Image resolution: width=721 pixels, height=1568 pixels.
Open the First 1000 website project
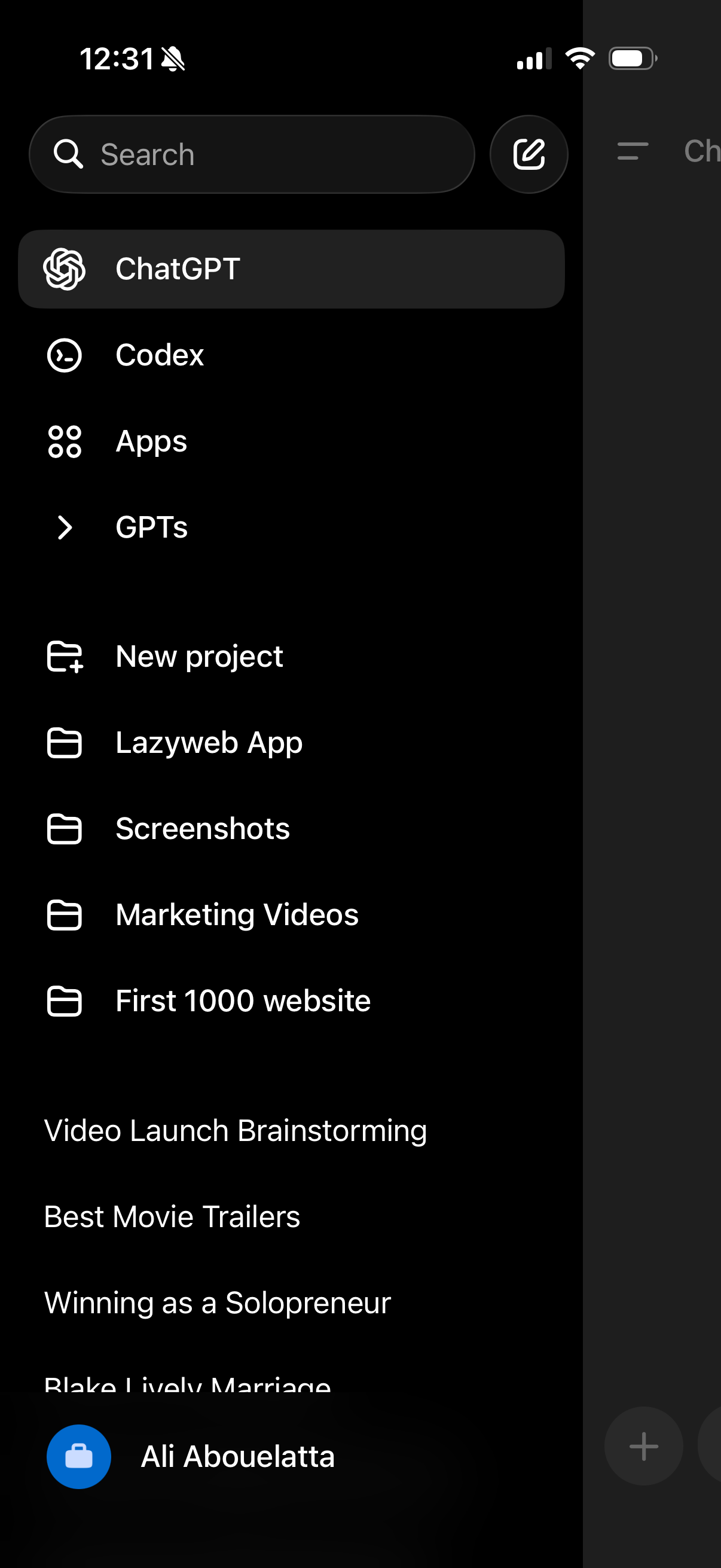(243, 1000)
